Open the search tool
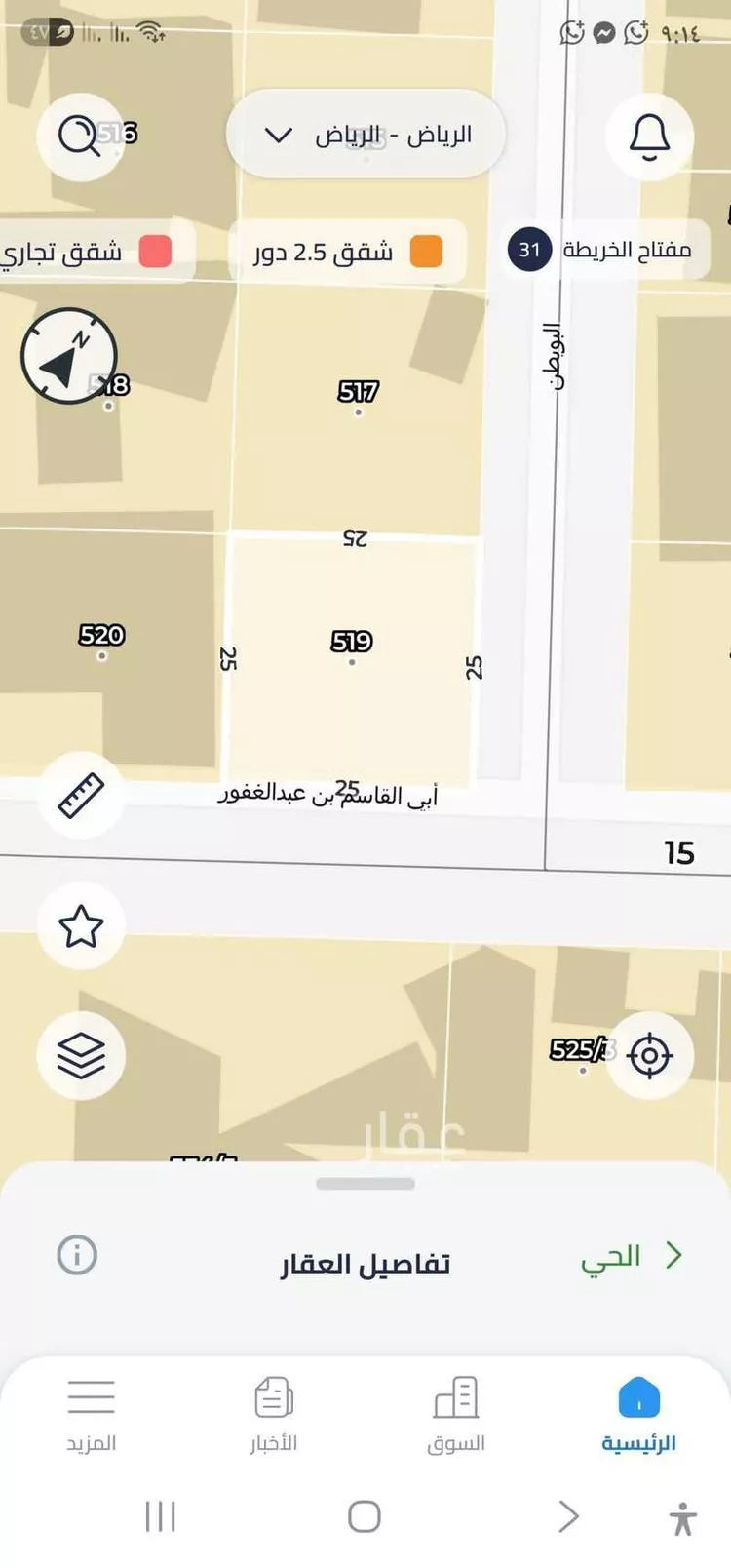731x1568 pixels. (x=81, y=135)
